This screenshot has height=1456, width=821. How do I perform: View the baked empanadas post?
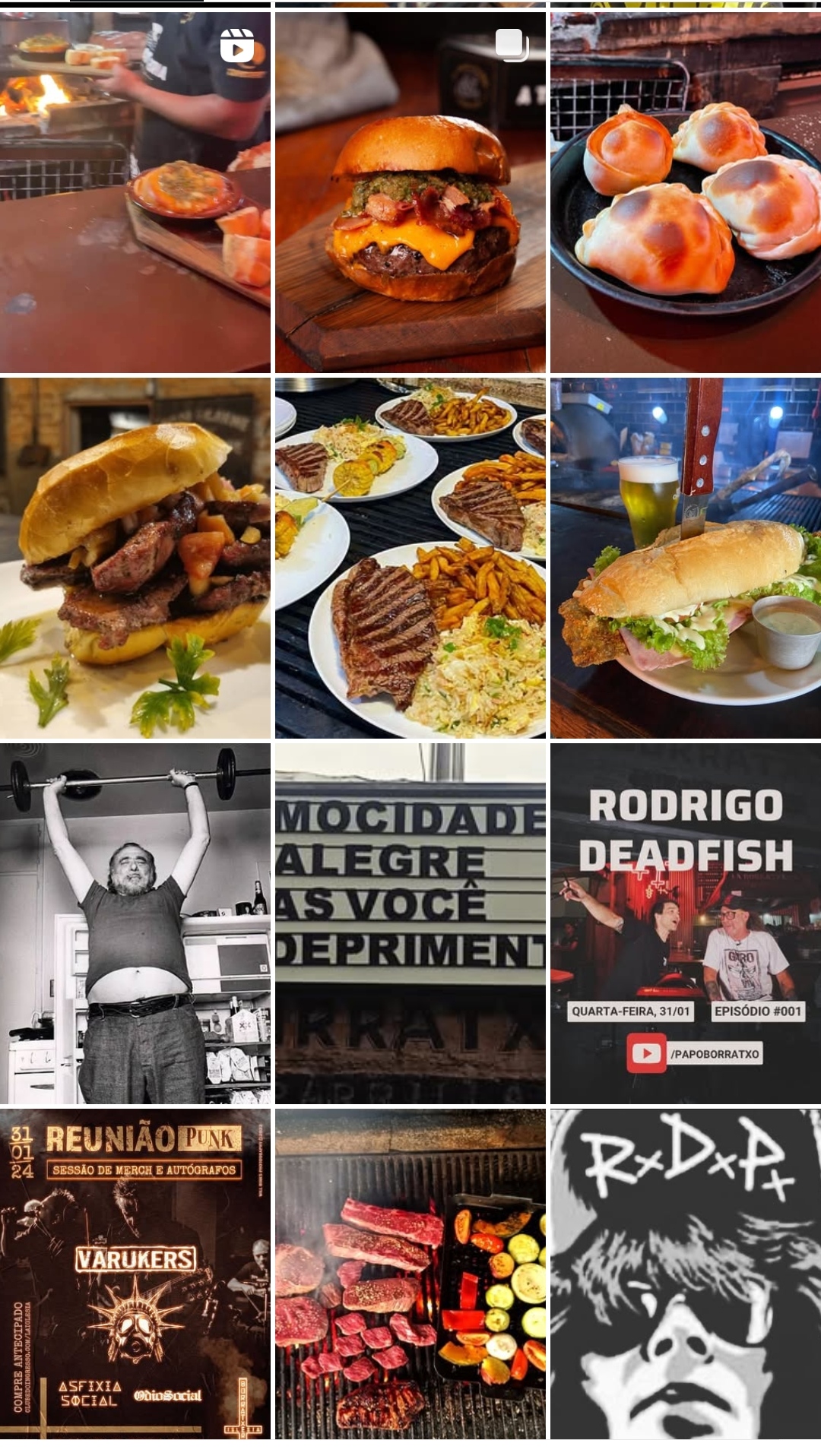point(686,192)
